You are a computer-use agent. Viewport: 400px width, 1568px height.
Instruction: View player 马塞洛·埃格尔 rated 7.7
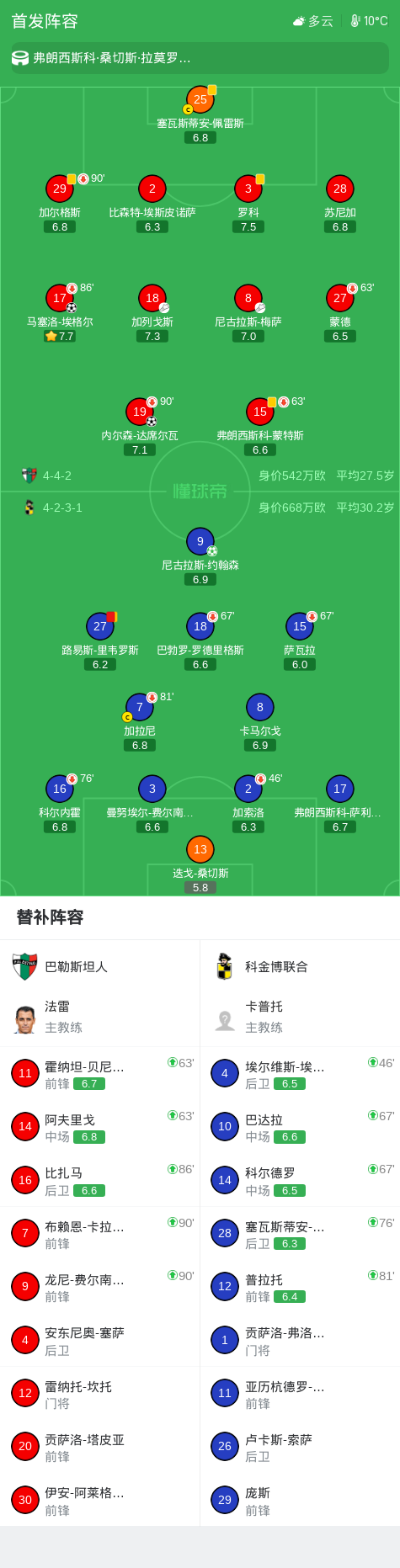(60, 313)
